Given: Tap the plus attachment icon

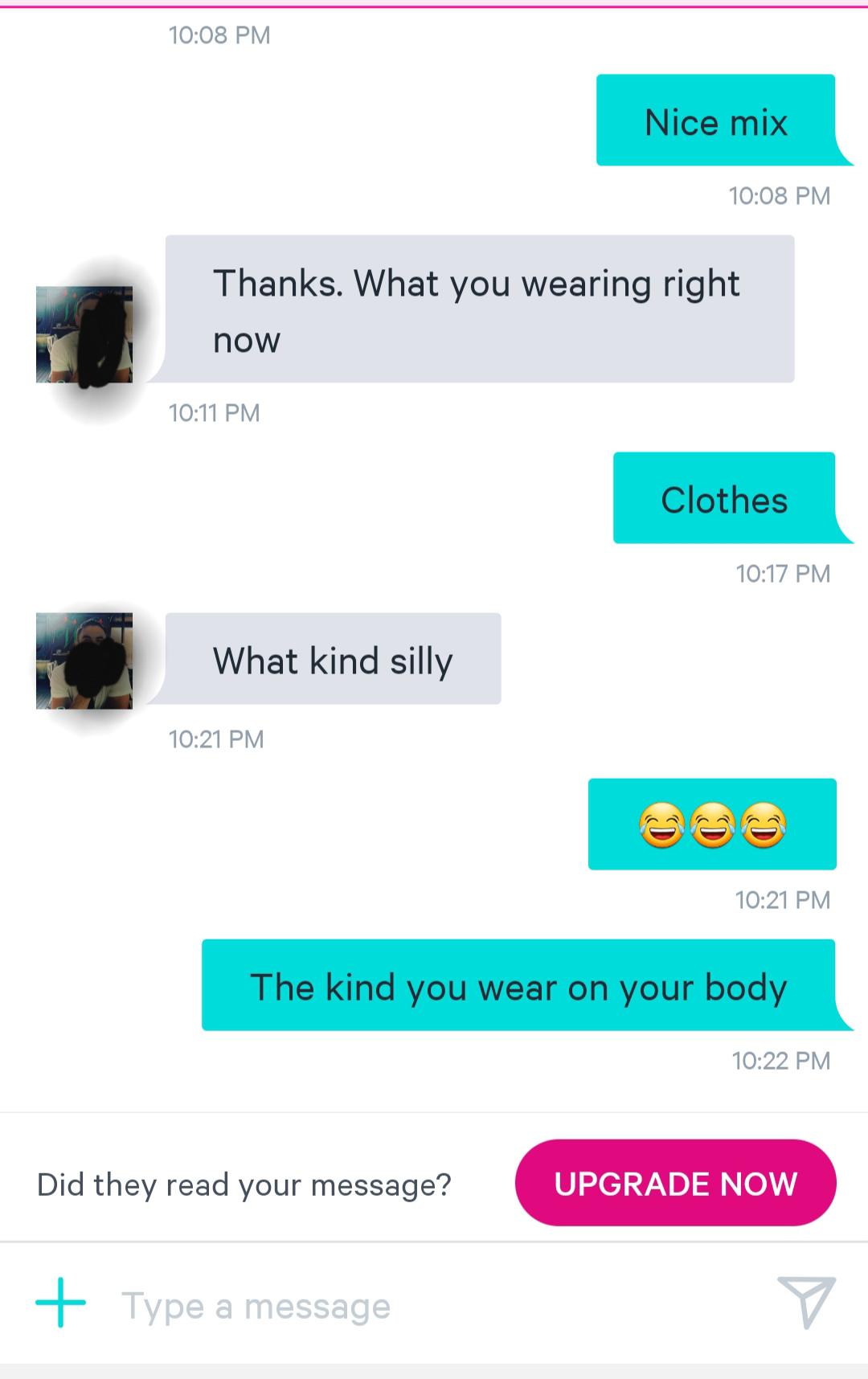Looking at the screenshot, I should pyautogui.click(x=60, y=1303).
